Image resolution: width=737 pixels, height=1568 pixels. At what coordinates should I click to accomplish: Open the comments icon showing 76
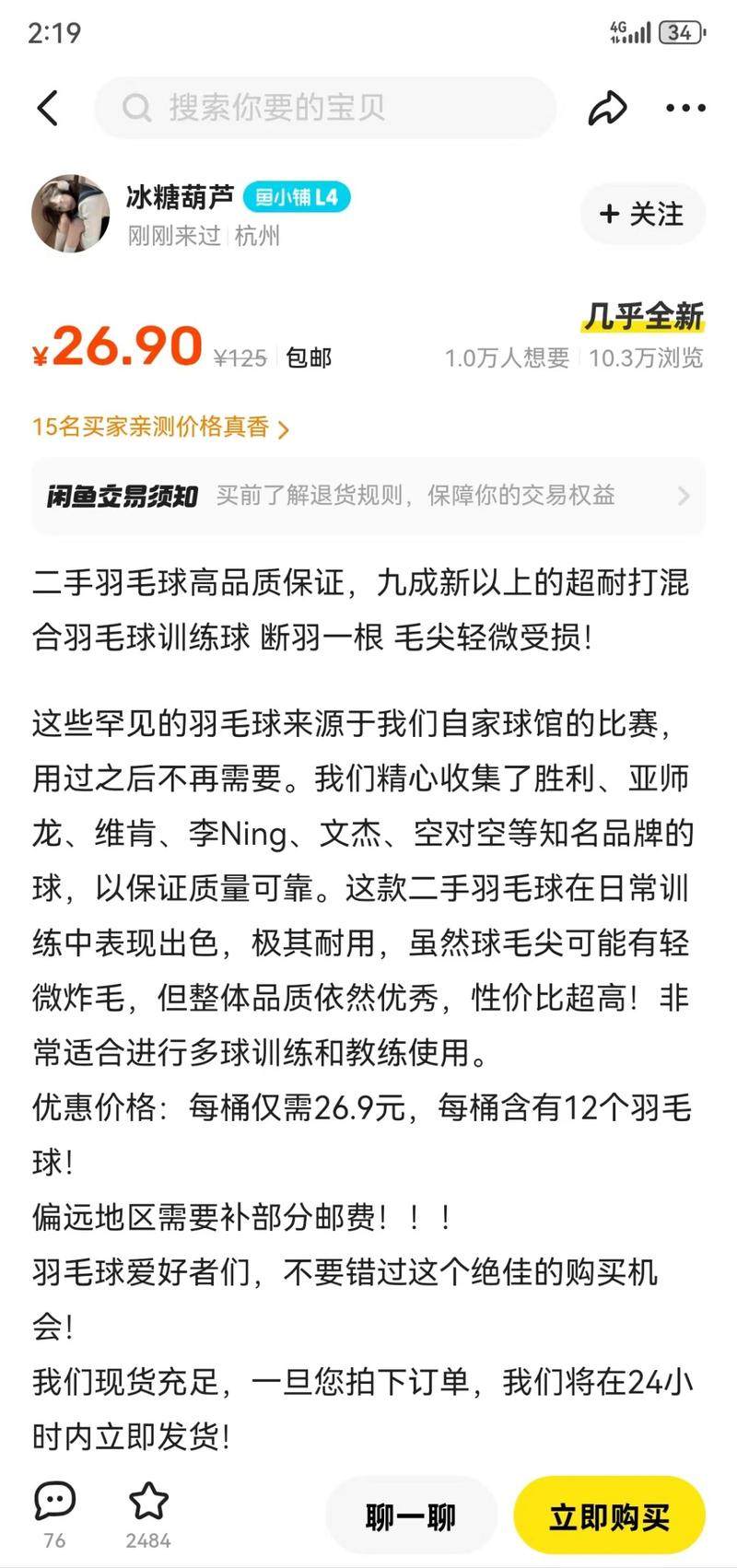tap(54, 1504)
